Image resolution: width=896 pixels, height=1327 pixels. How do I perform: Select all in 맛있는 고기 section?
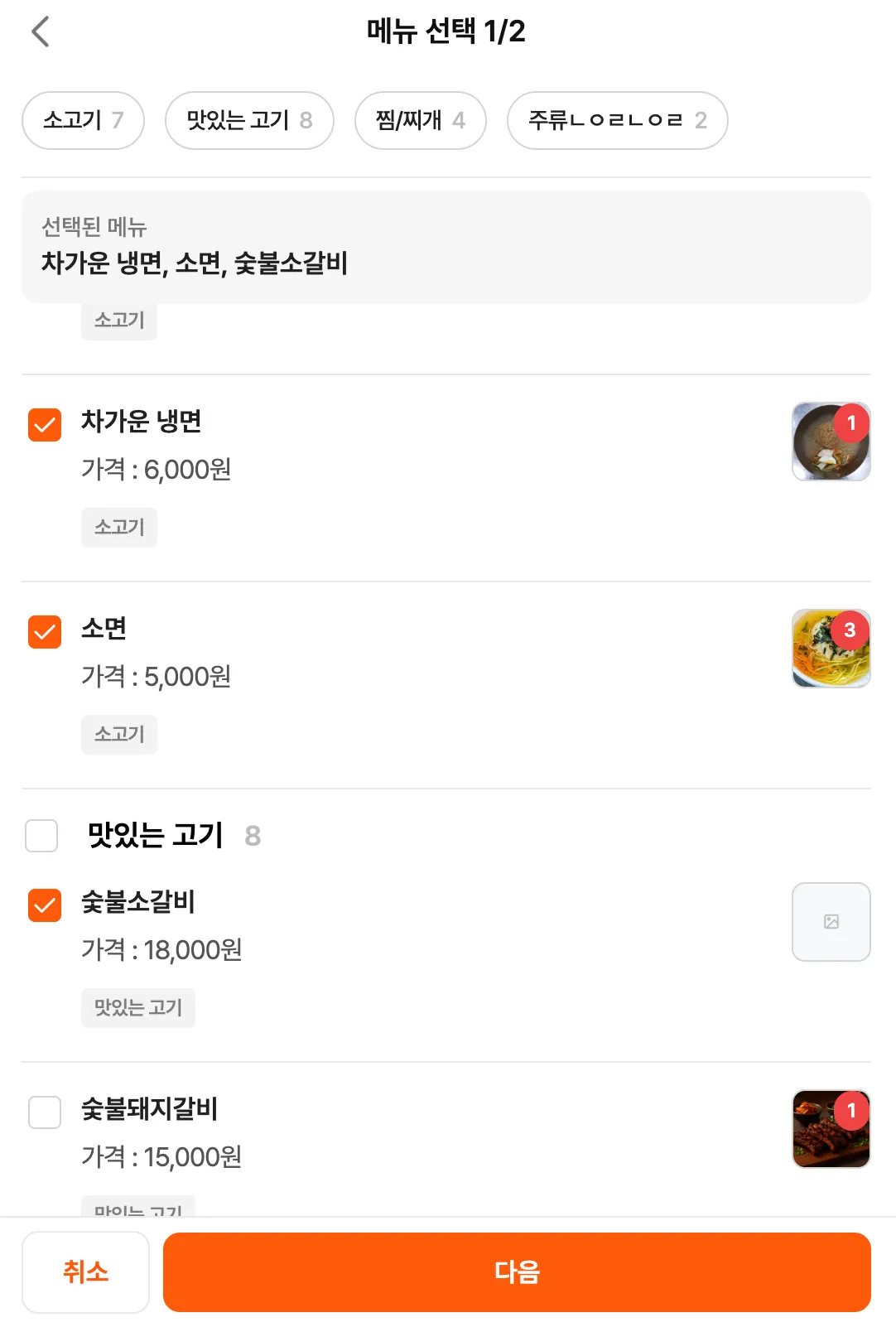point(41,836)
